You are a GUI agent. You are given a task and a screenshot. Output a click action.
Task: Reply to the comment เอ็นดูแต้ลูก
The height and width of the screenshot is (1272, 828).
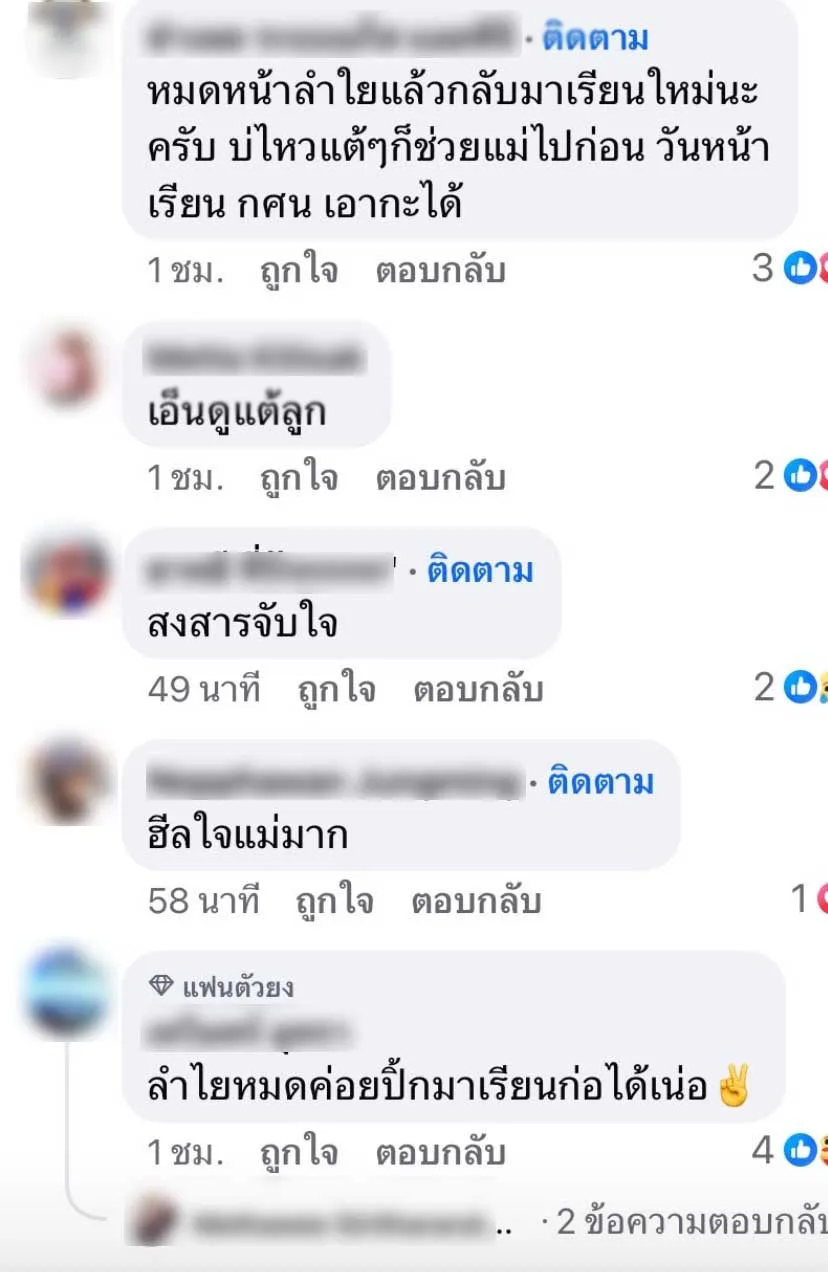point(440,478)
